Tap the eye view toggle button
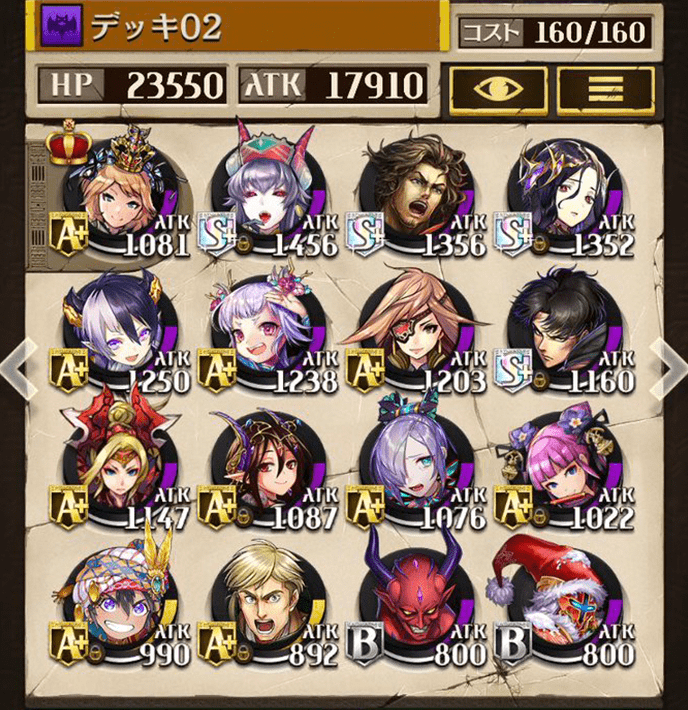Screen dimensions: 688x710 click(497, 88)
